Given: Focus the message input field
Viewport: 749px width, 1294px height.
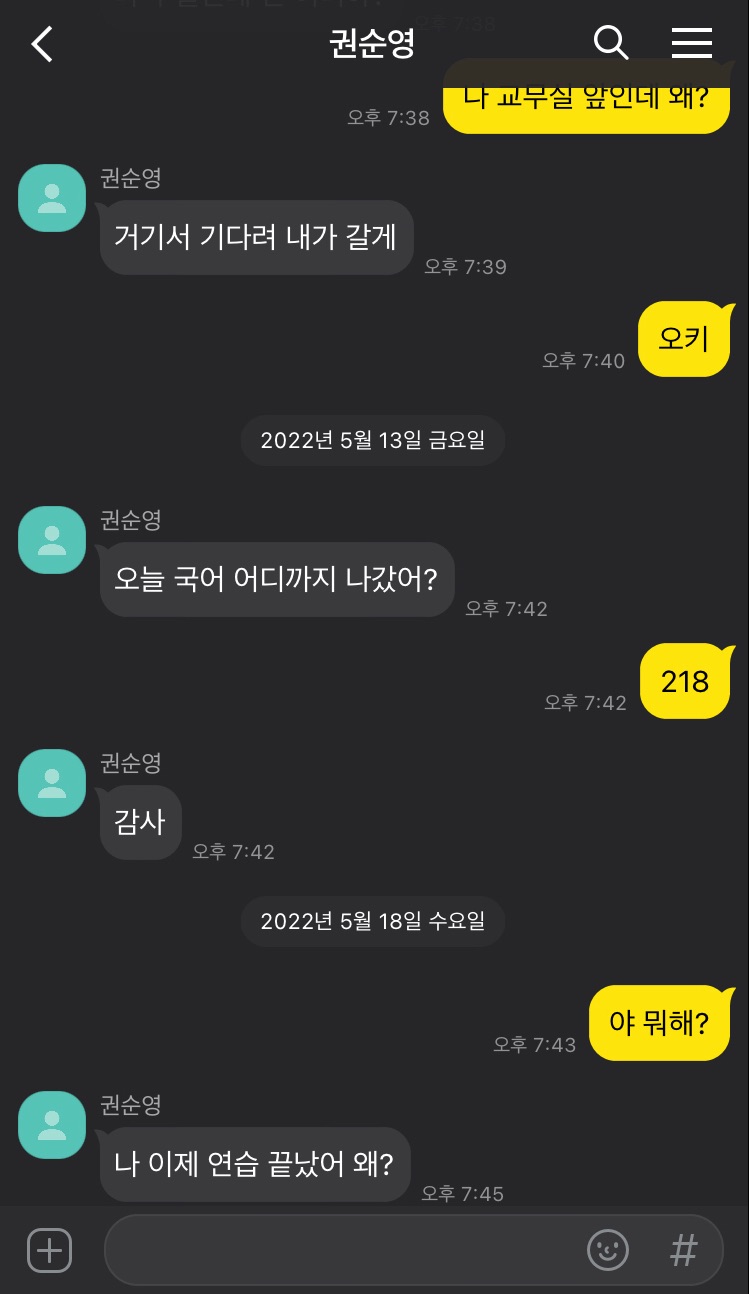Looking at the screenshot, I should click(x=340, y=1250).
